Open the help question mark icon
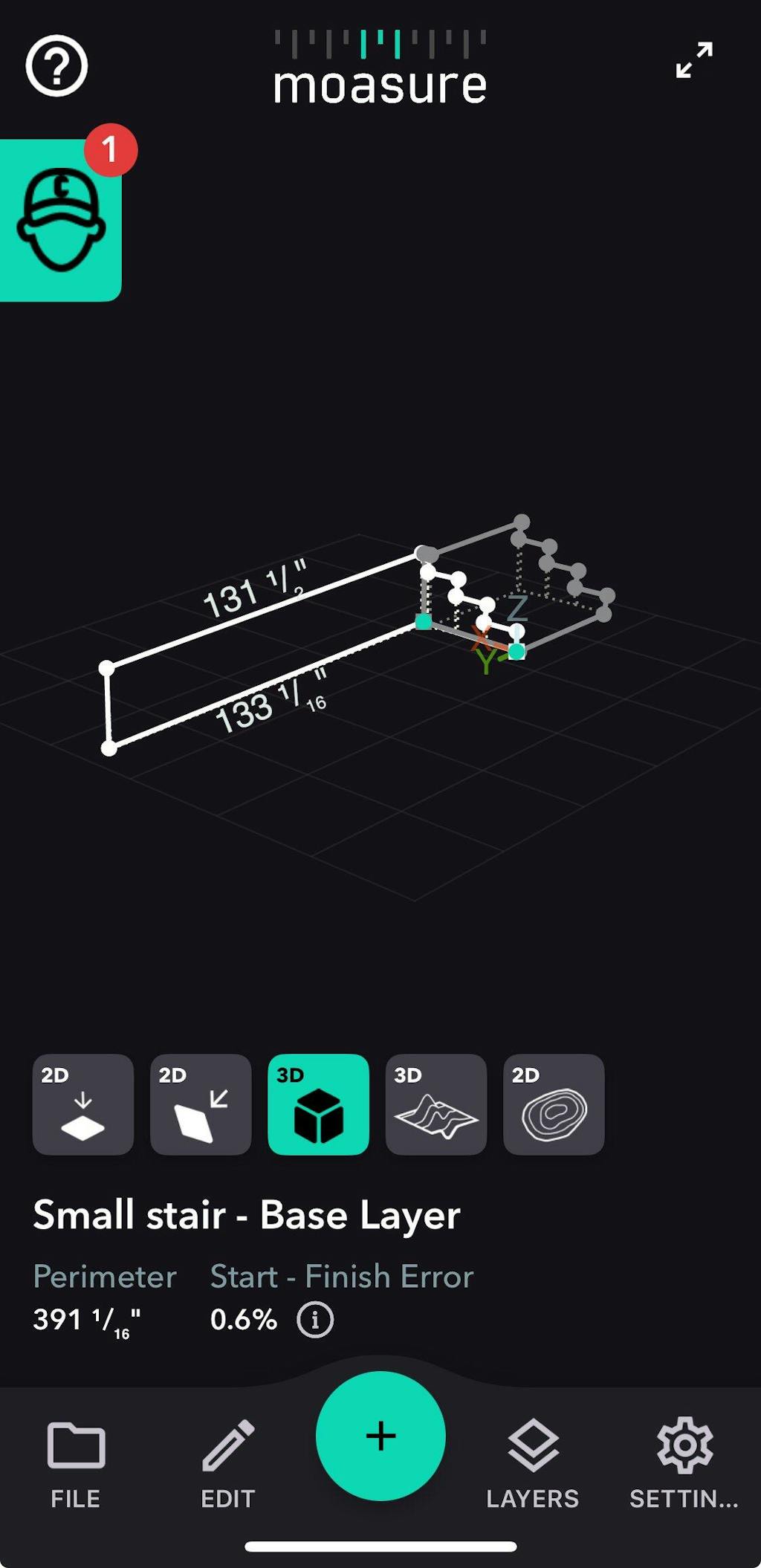The height and width of the screenshot is (1568, 761). click(56, 66)
